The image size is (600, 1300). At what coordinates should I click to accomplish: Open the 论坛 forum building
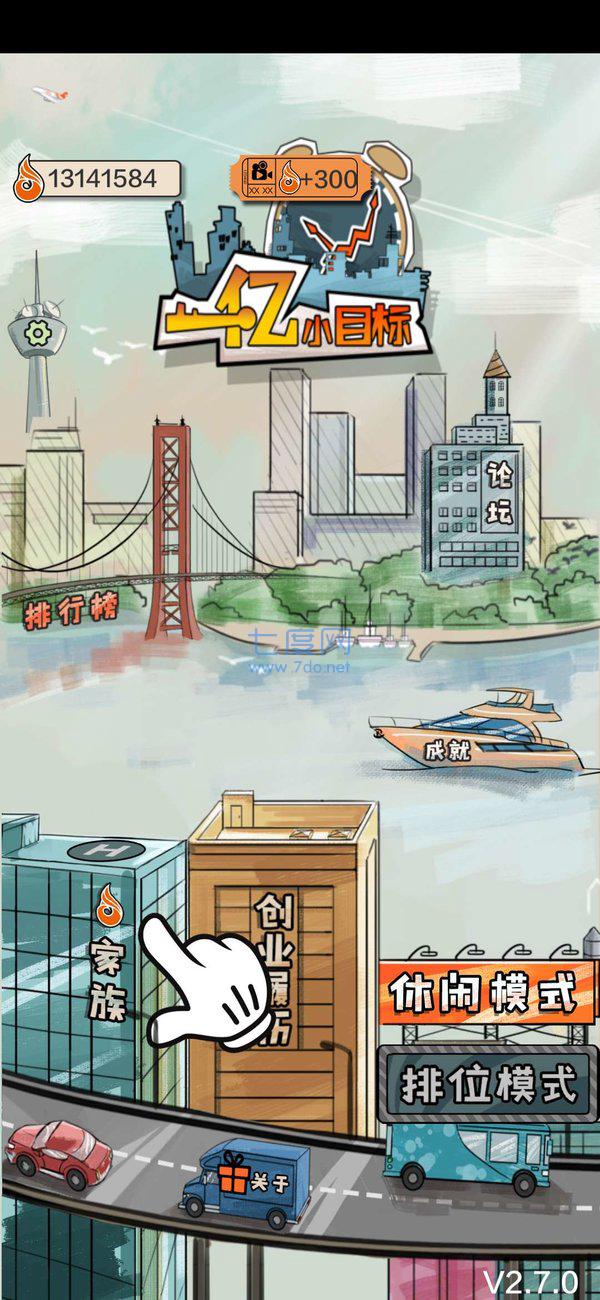point(498,492)
